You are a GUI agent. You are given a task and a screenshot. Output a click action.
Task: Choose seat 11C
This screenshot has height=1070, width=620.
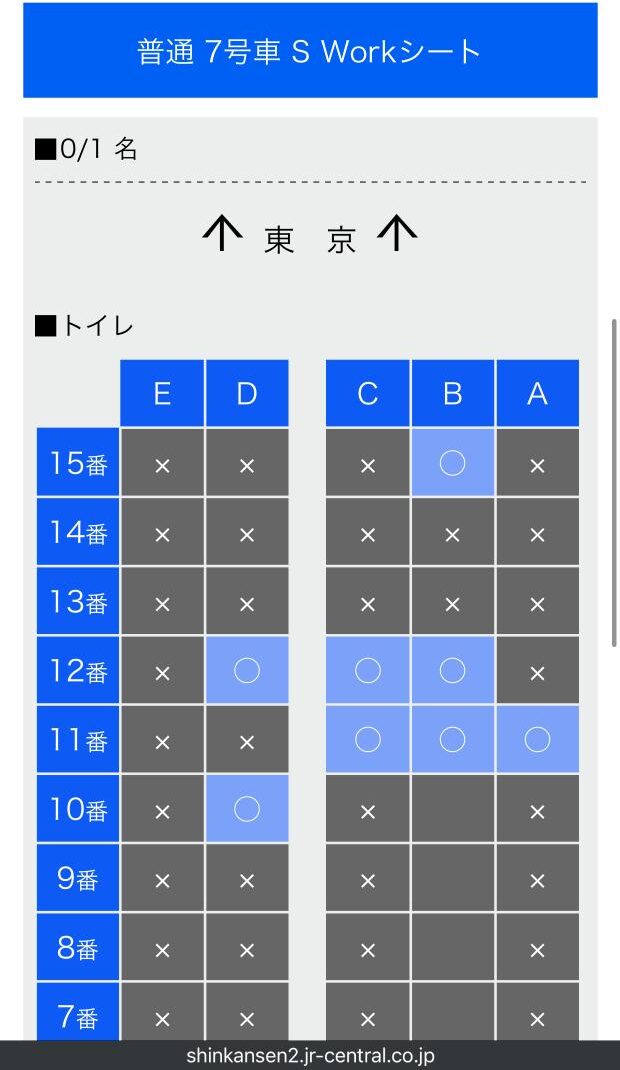pyautogui.click(x=368, y=739)
